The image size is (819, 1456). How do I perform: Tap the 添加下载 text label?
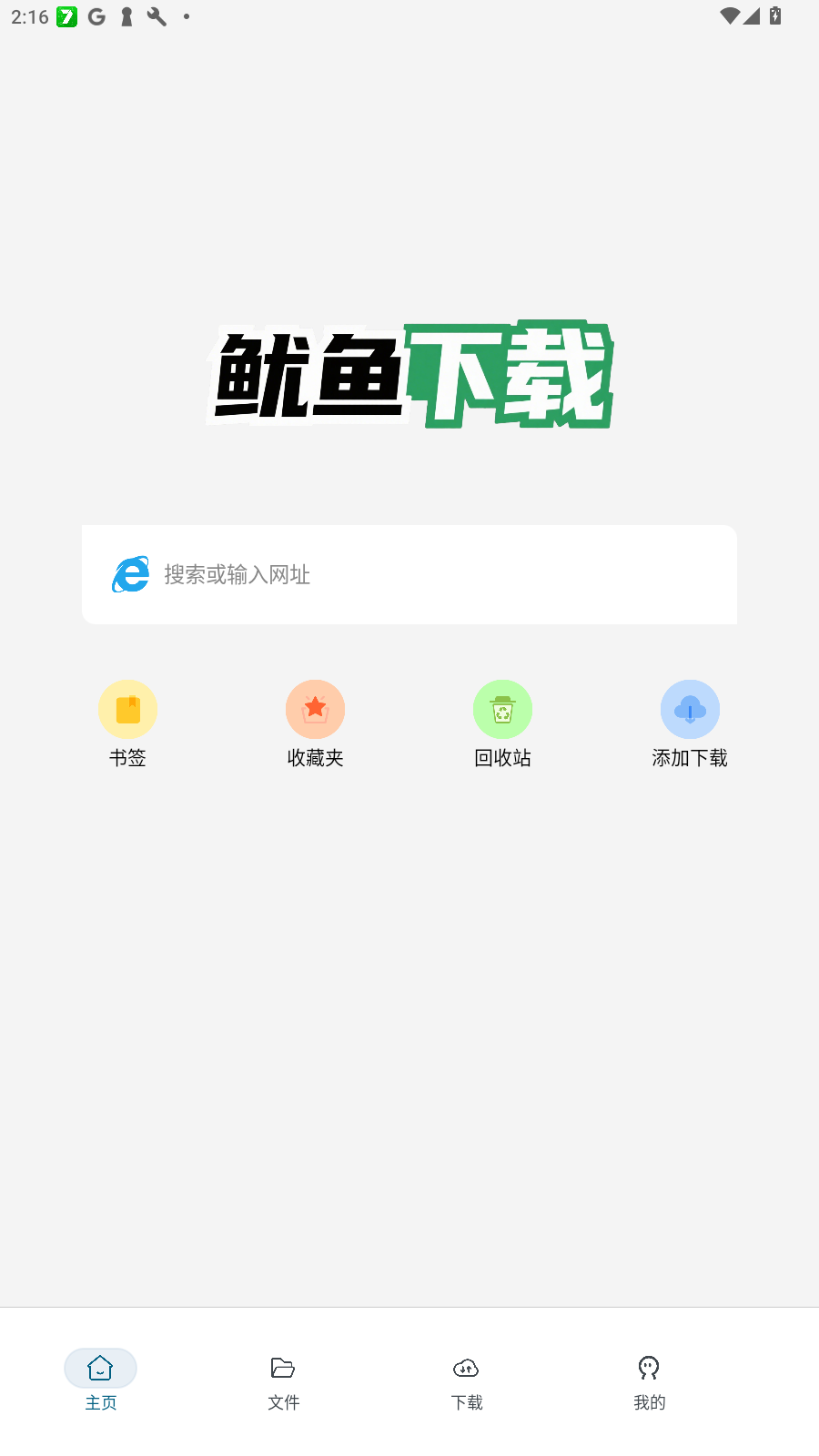690,757
